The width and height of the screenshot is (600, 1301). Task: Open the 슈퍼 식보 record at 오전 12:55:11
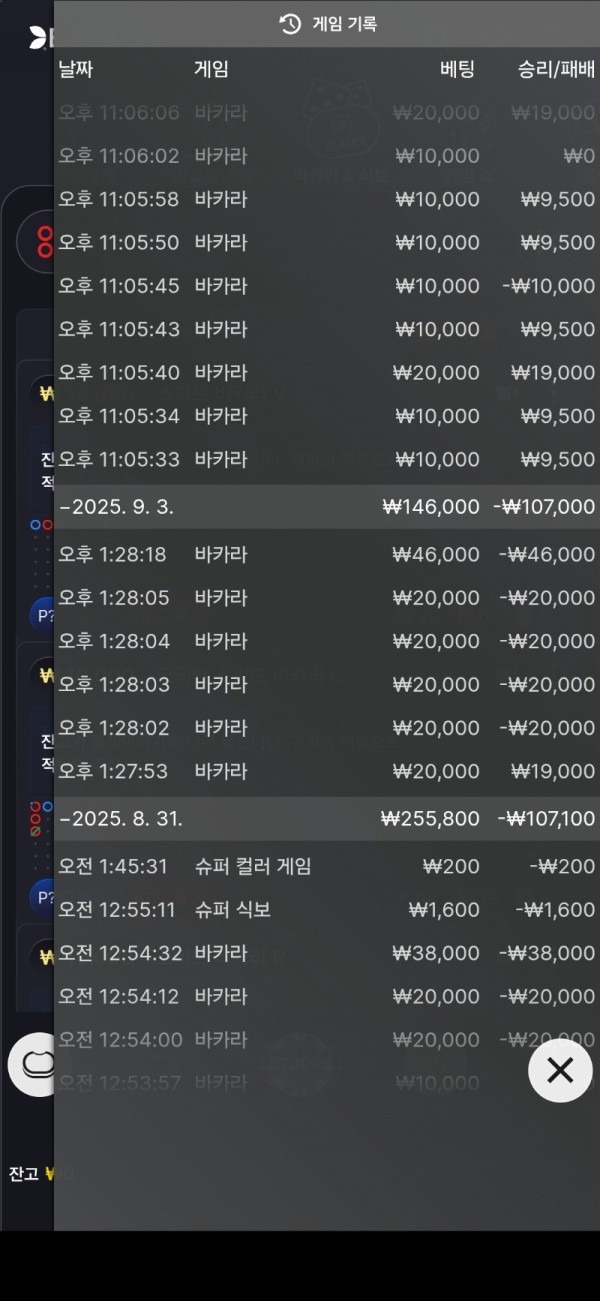click(x=326, y=910)
